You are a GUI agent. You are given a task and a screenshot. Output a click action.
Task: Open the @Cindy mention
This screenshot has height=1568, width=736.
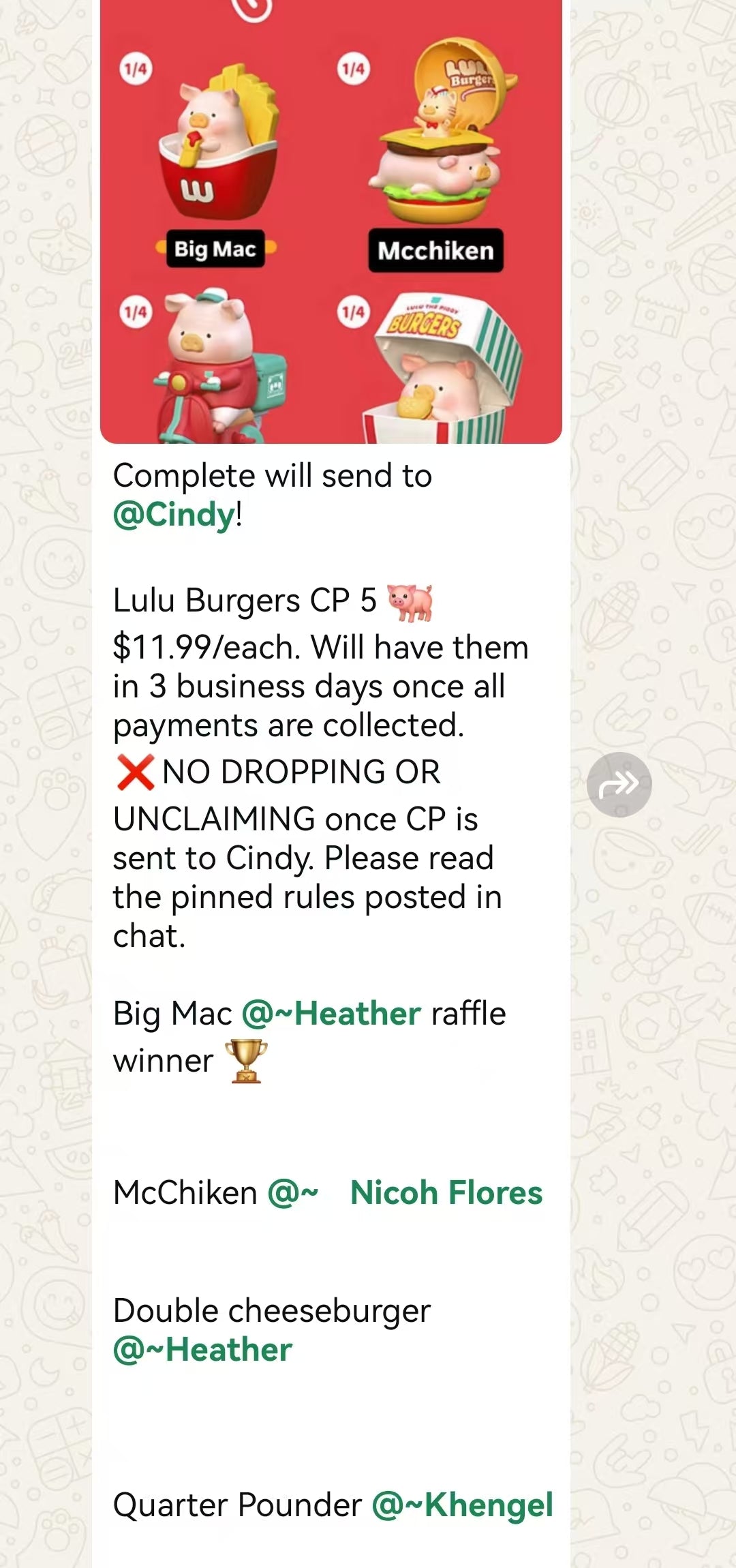tap(174, 515)
